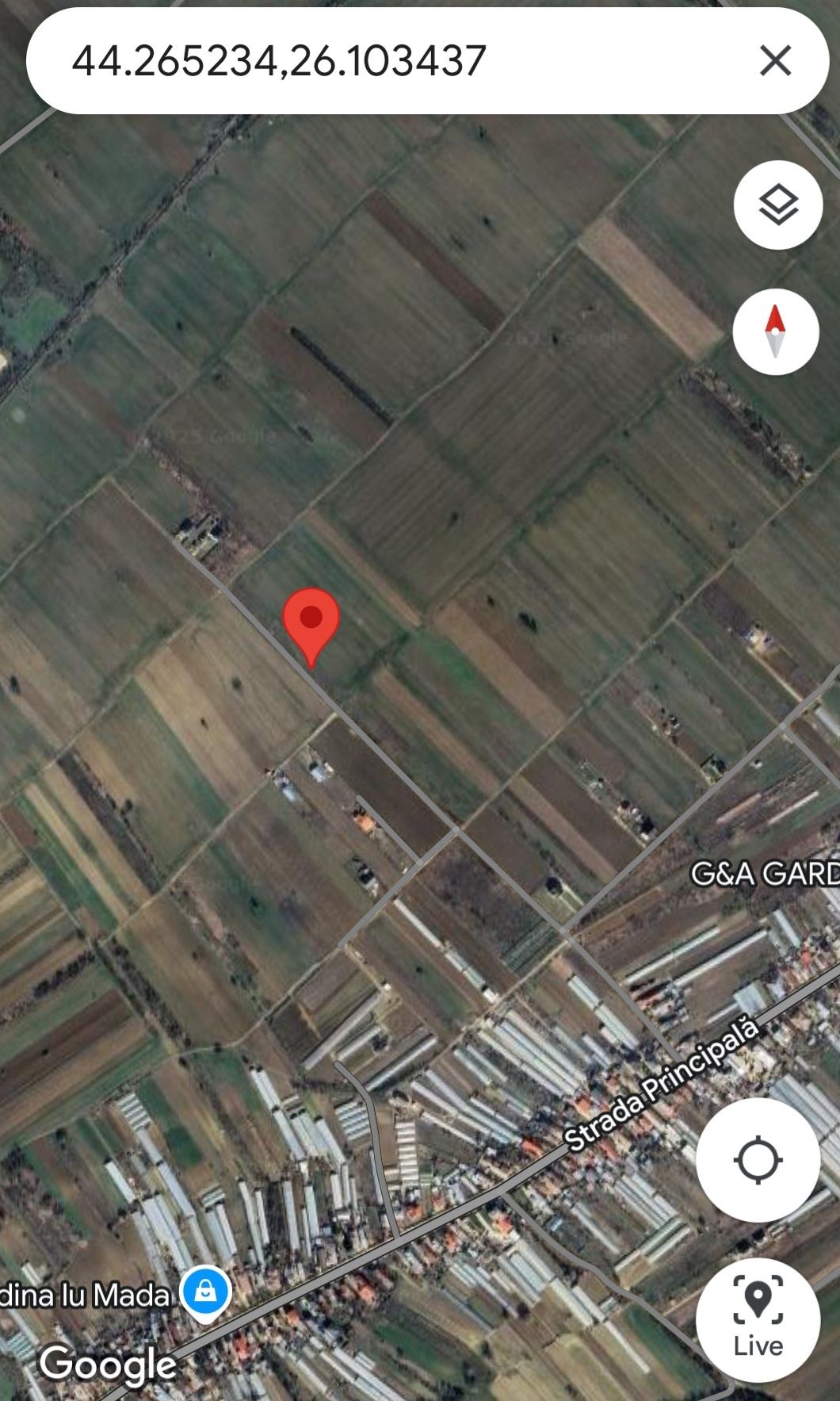The image size is (840, 1401).
Task: Tap the coordinates search field
Action: 380,60
